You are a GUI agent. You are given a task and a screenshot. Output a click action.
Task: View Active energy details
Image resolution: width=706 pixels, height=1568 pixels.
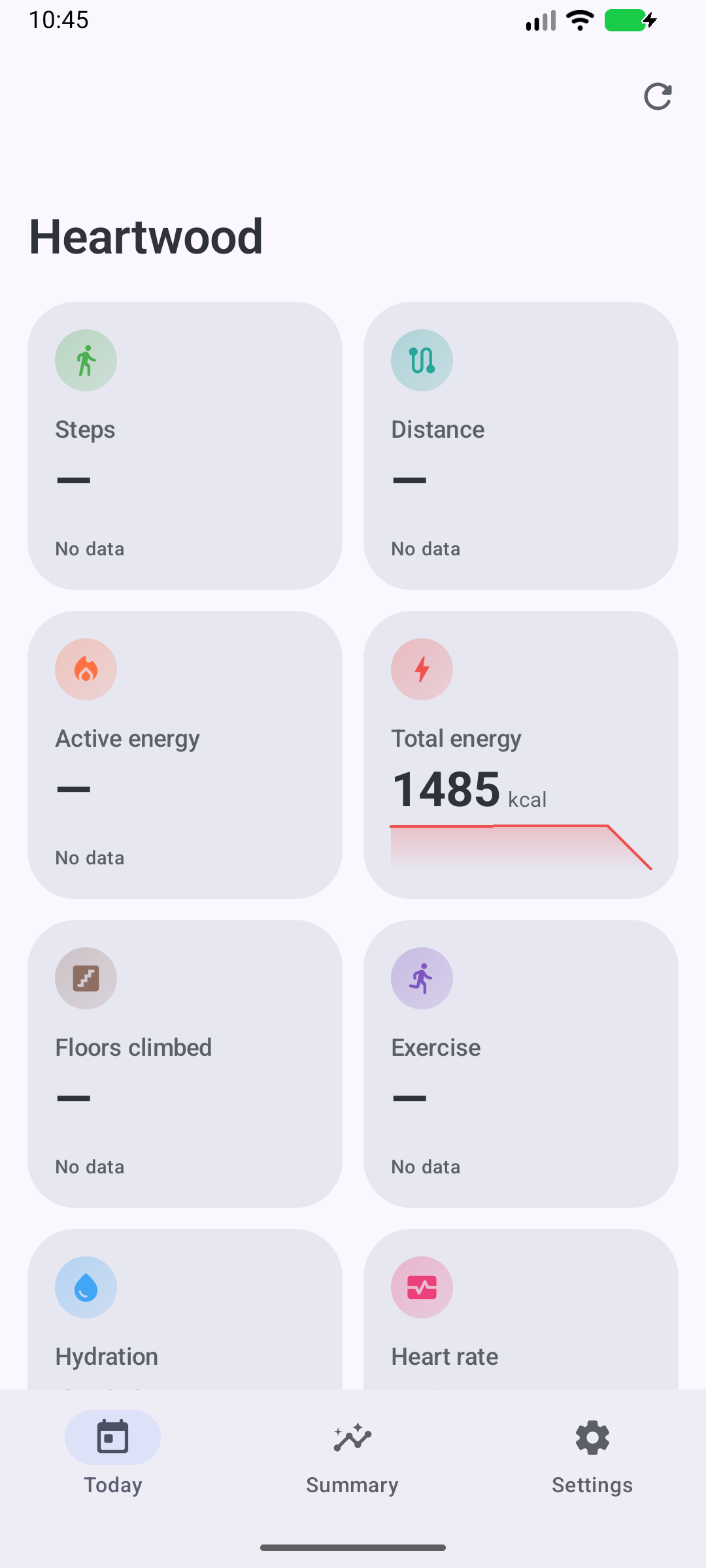click(x=185, y=755)
